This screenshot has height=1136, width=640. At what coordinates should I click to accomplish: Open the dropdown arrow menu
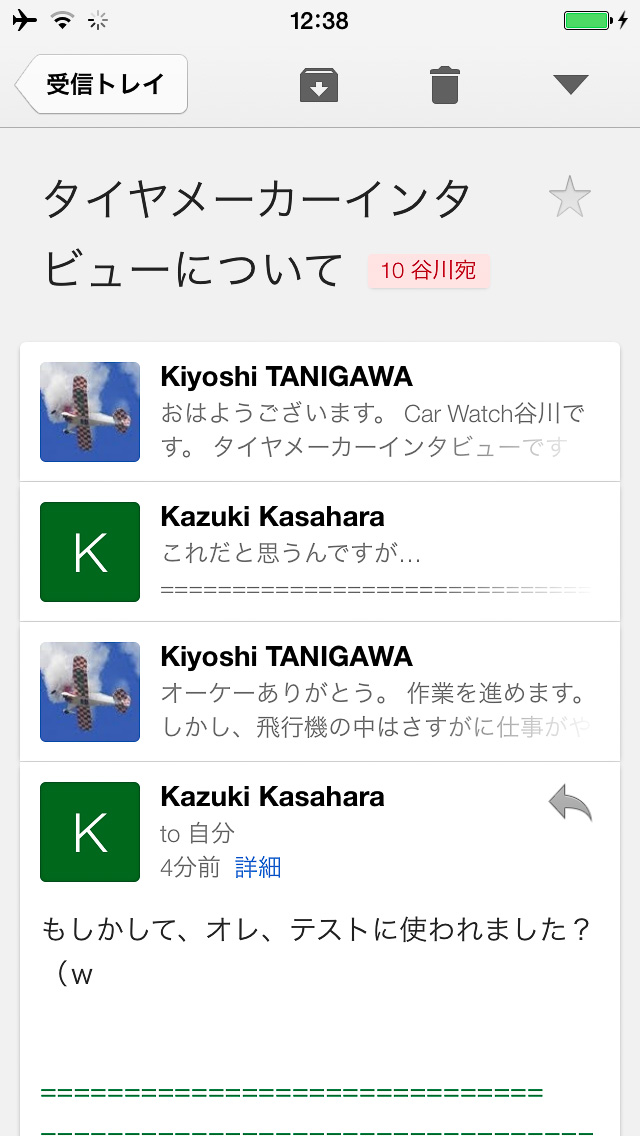click(570, 85)
